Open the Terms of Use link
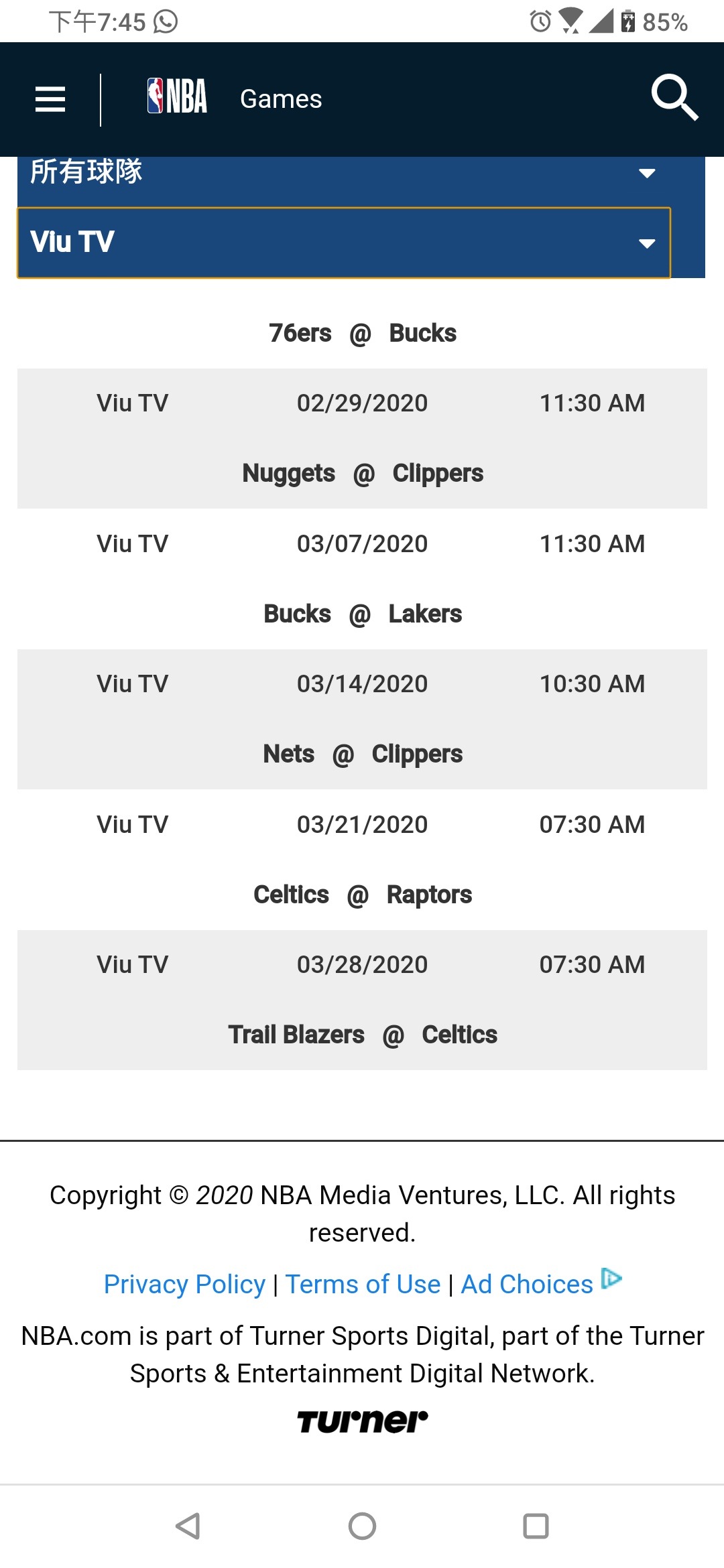 363,1284
